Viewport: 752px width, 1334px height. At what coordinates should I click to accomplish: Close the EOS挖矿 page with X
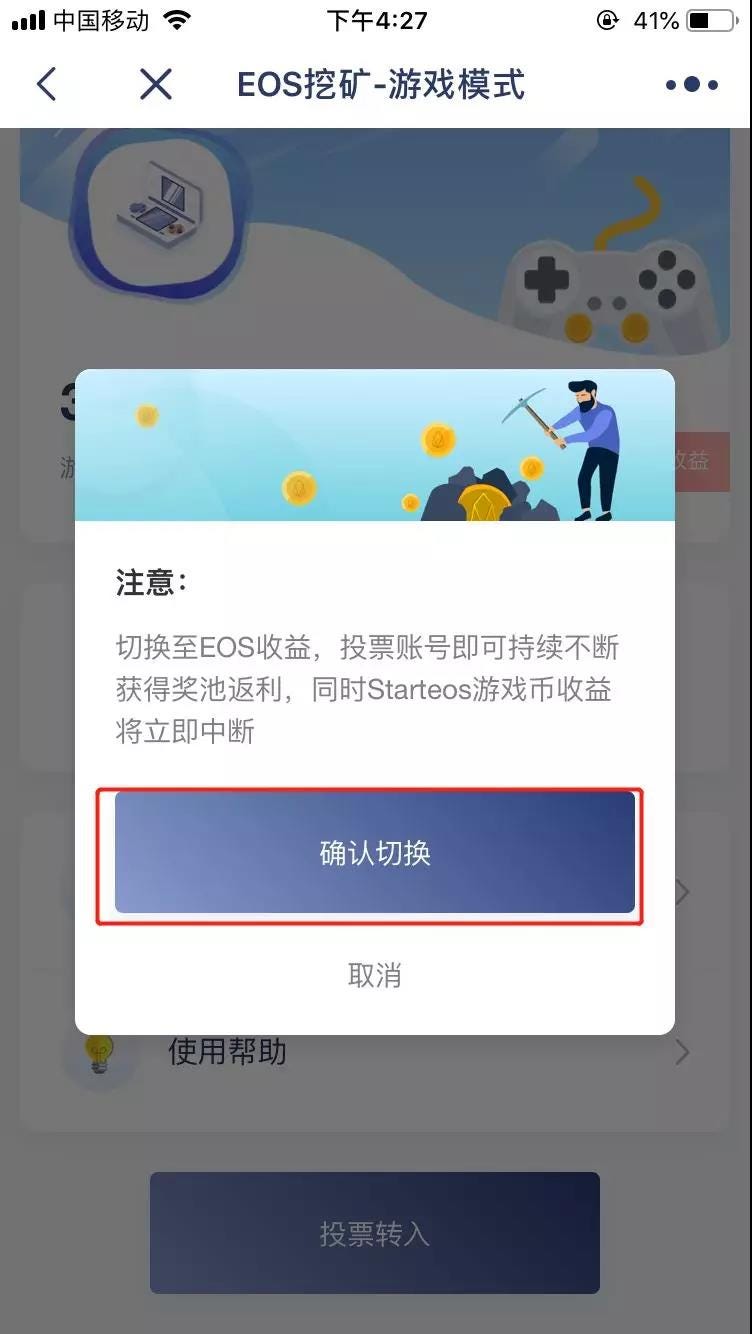click(156, 84)
